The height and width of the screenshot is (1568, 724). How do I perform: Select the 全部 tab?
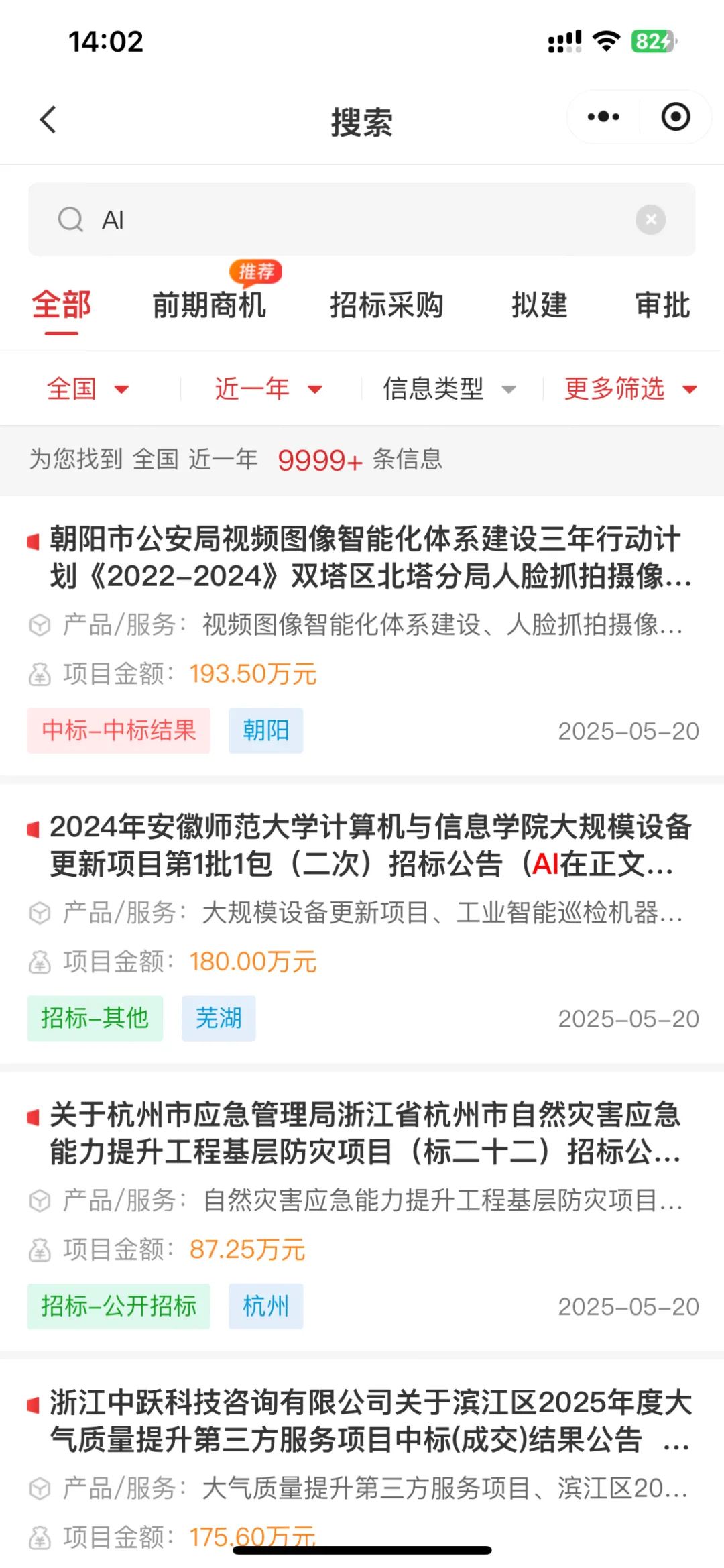coord(62,305)
